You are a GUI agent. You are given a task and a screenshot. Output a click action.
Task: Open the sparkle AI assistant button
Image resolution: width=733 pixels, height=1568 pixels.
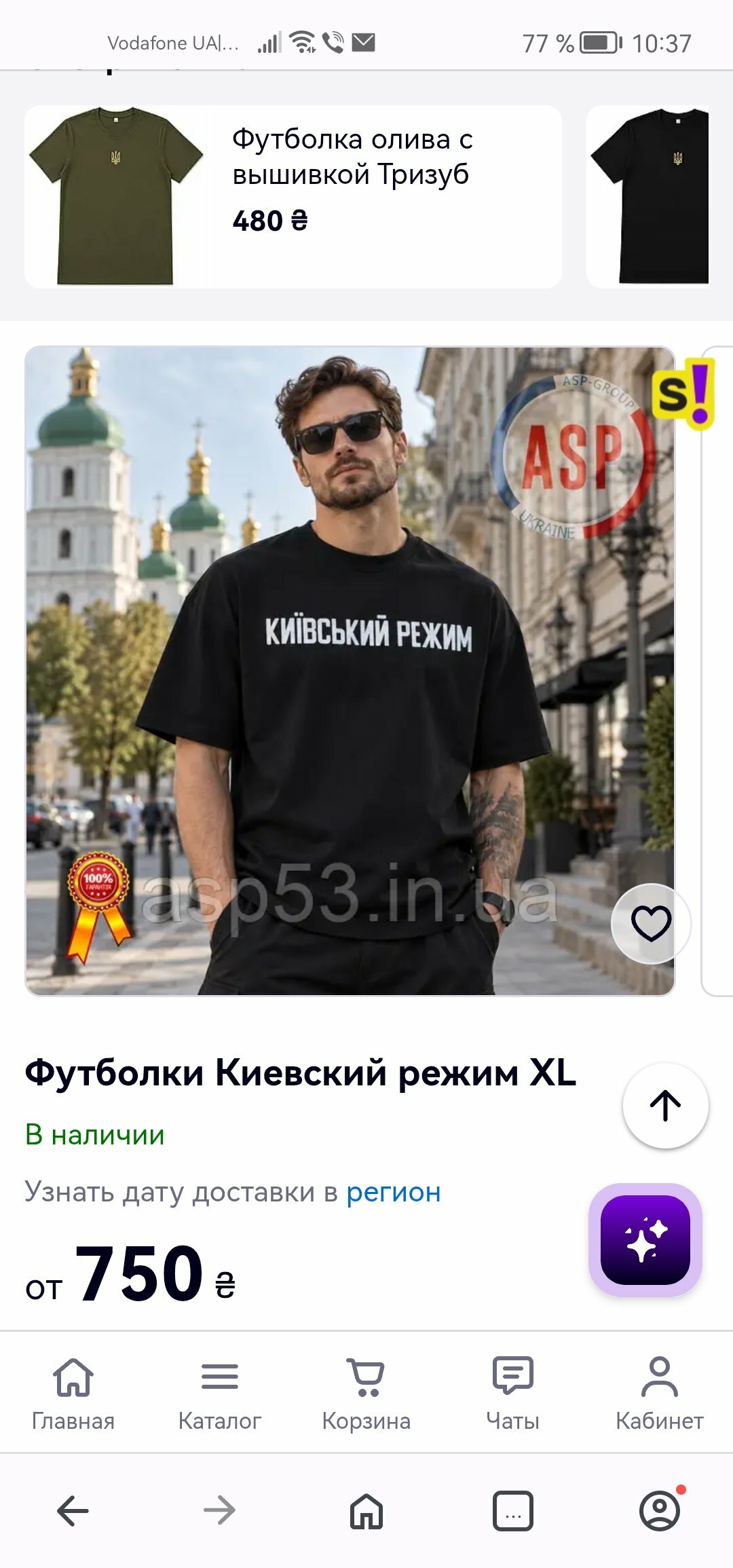645,1240
